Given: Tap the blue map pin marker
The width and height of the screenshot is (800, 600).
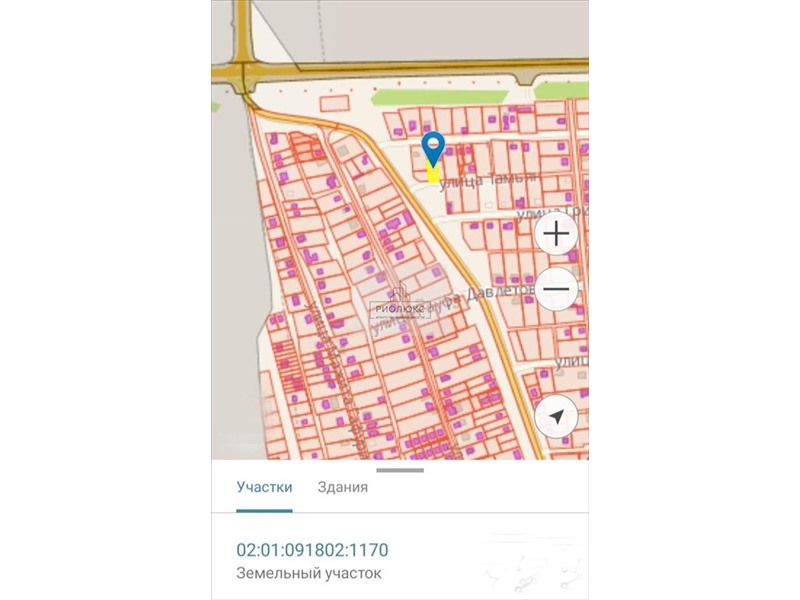Looking at the screenshot, I should [x=433, y=150].
